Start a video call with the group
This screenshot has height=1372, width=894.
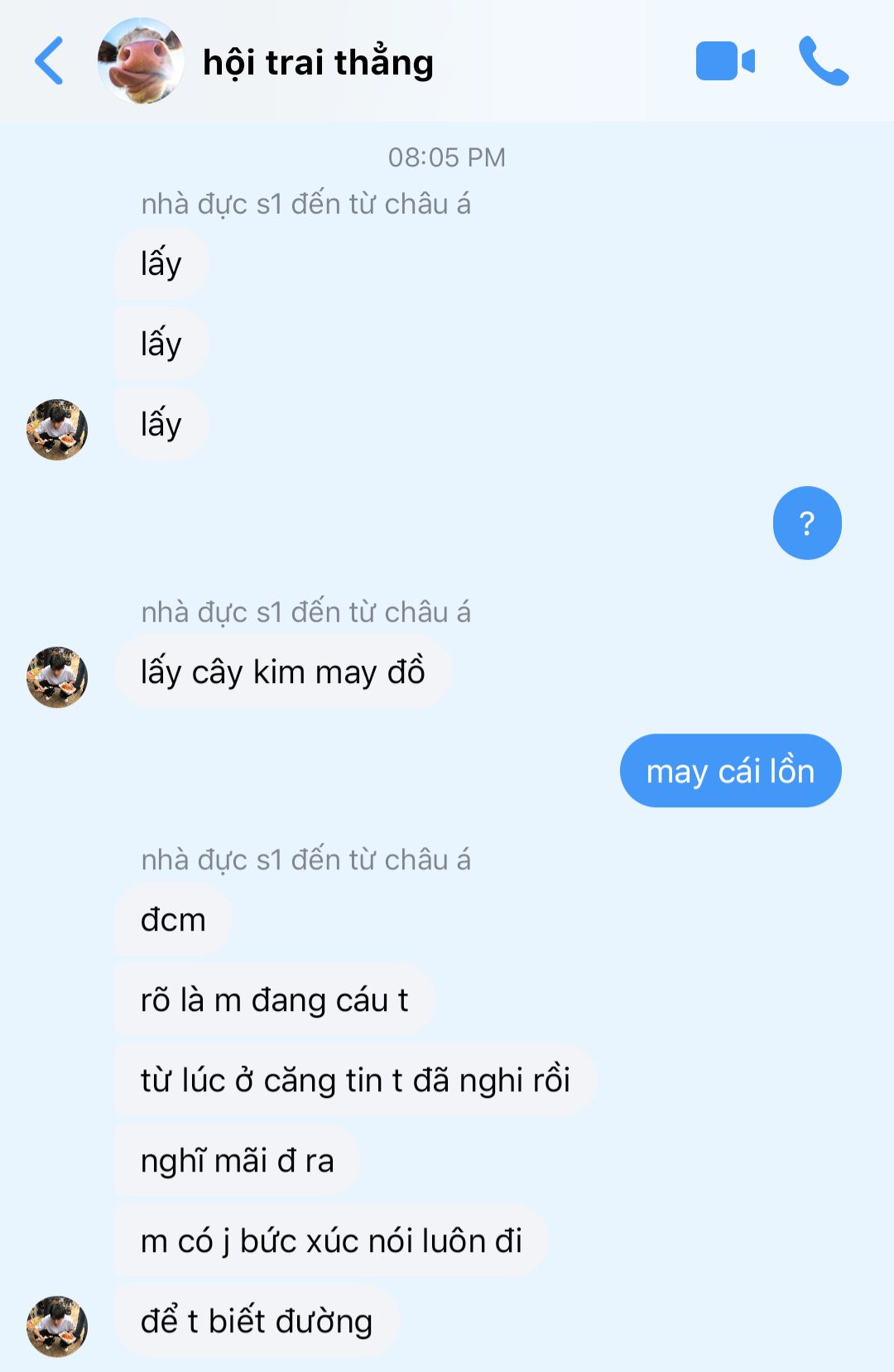click(725, 61)
